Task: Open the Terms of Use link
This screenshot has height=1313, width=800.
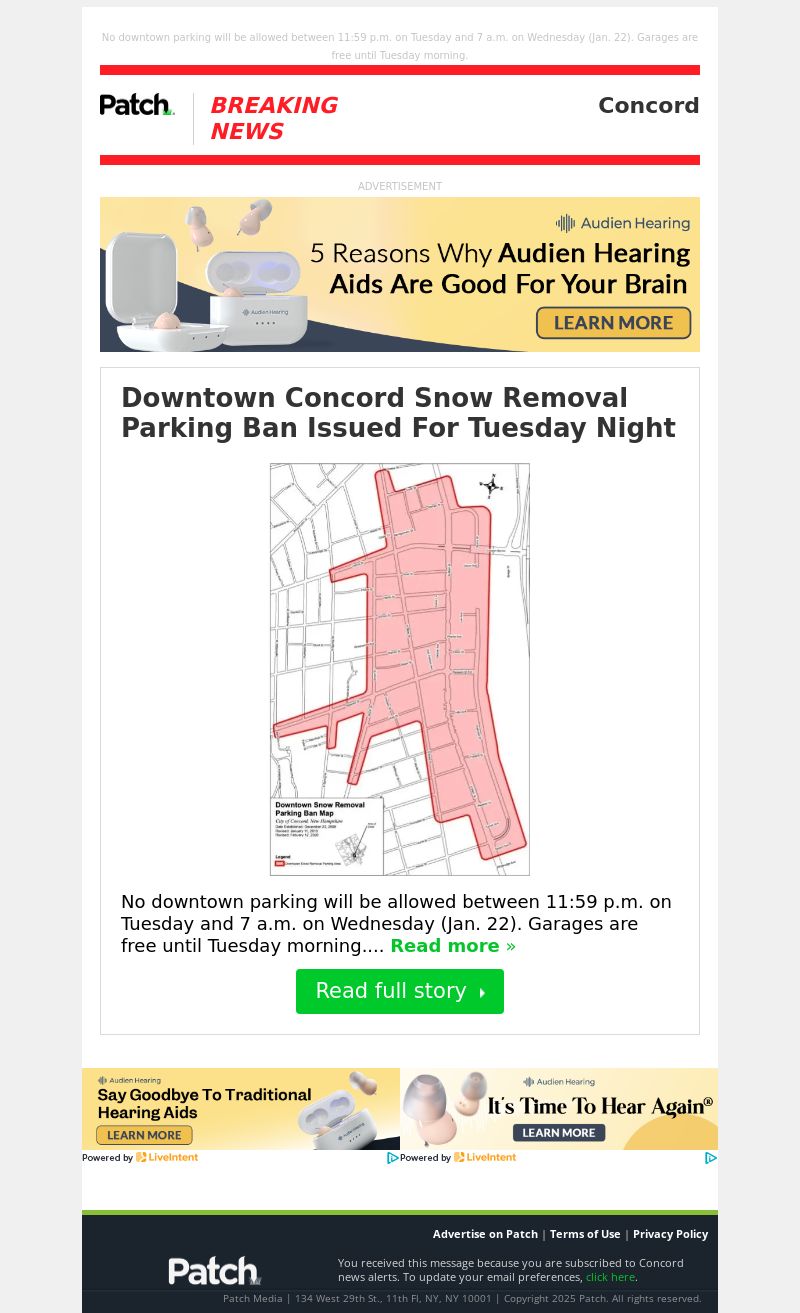Action: click(585, 1234)
